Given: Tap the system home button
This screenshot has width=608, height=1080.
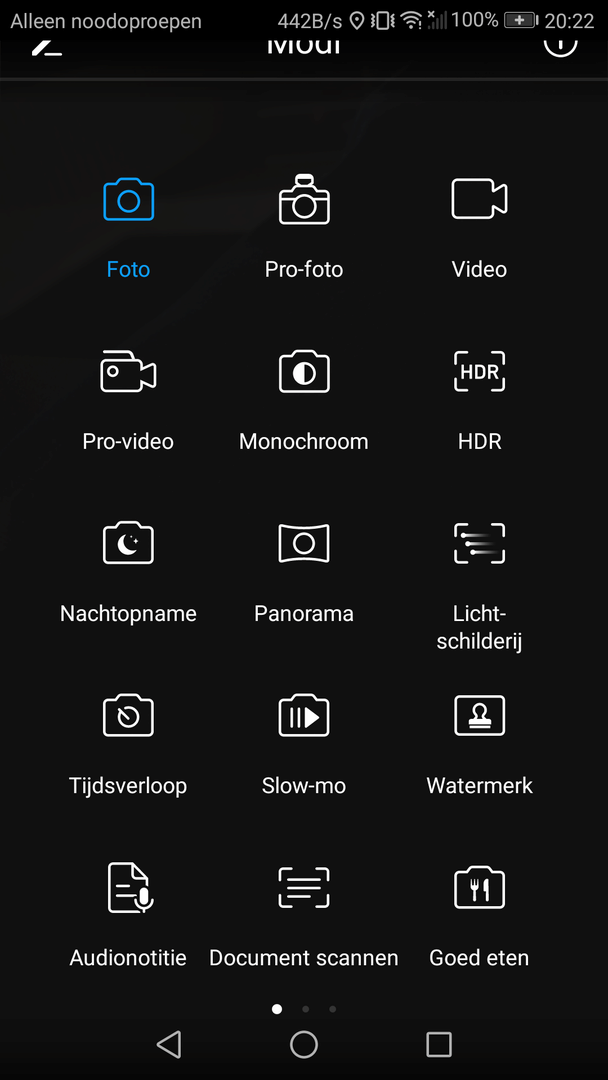Looking at the screenshot, I should (304, 1045).
